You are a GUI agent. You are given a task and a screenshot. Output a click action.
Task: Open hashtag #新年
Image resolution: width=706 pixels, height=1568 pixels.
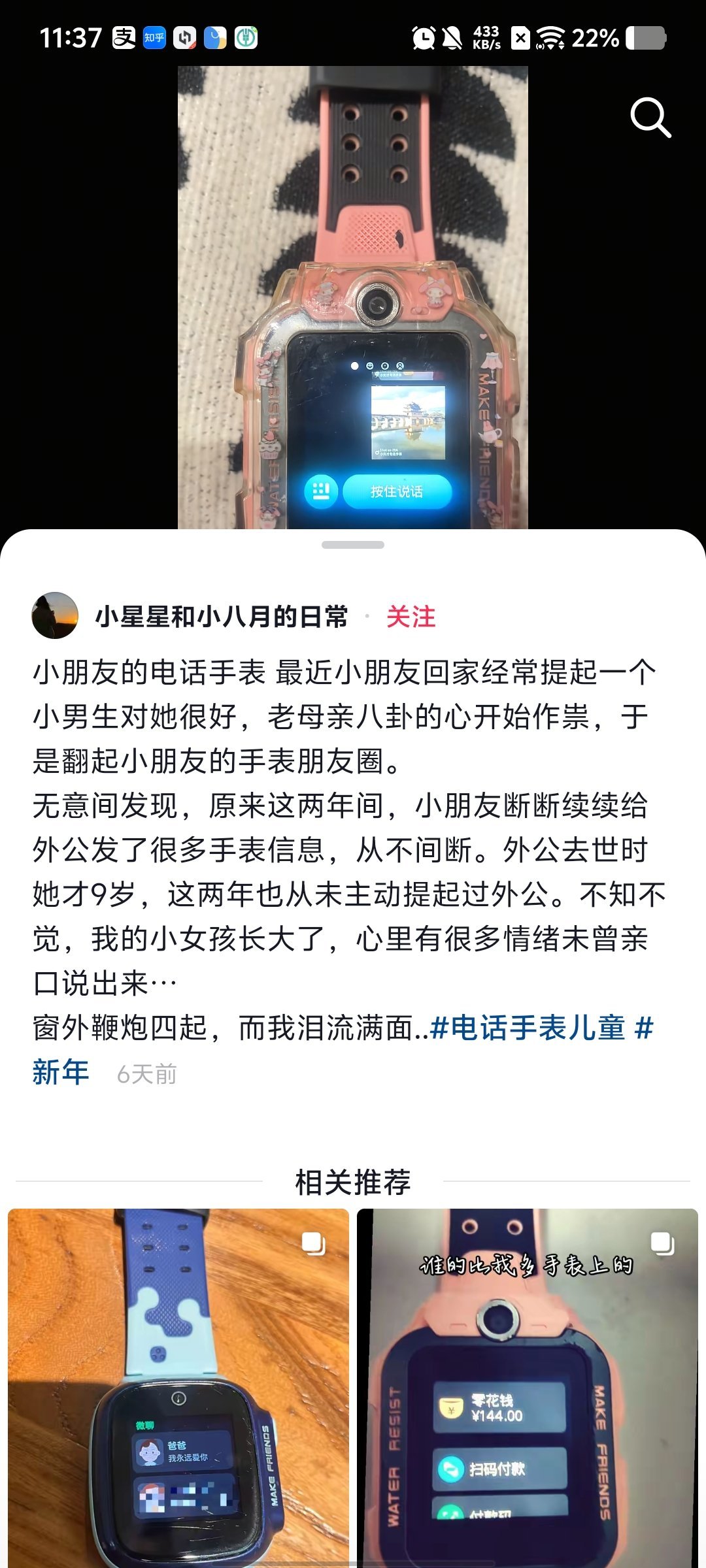(x=61, y=1073)
